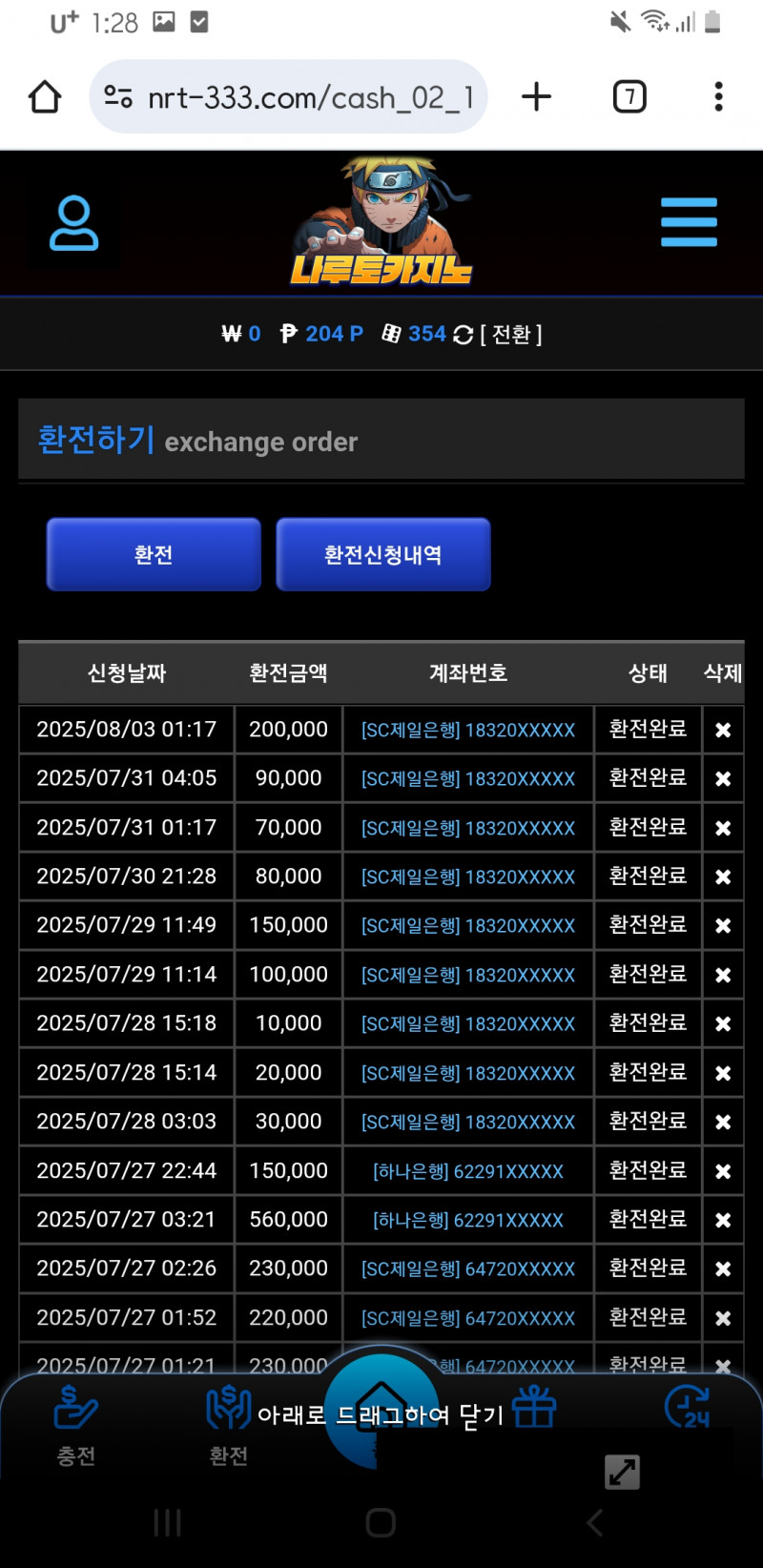The image size is (763, 1568).
Task: Show the open tabs switcher
Action: click(629, 96)
